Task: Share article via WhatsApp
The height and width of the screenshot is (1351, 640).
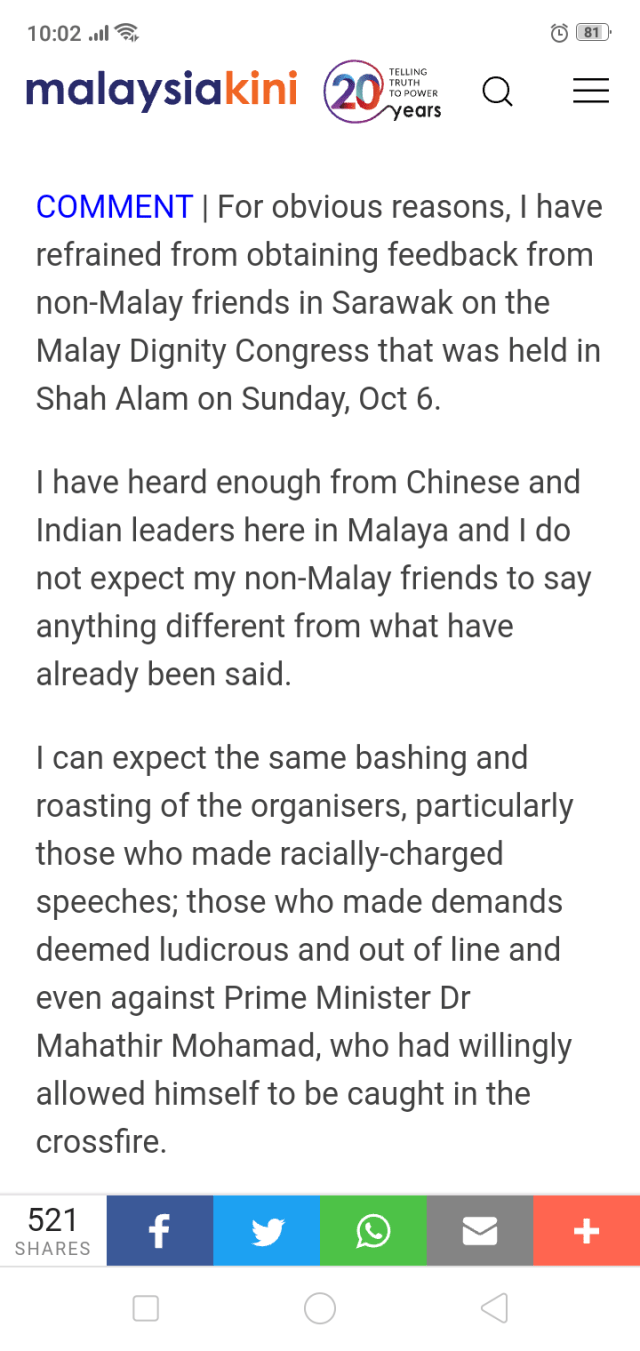Action: tap(373, 1231)
